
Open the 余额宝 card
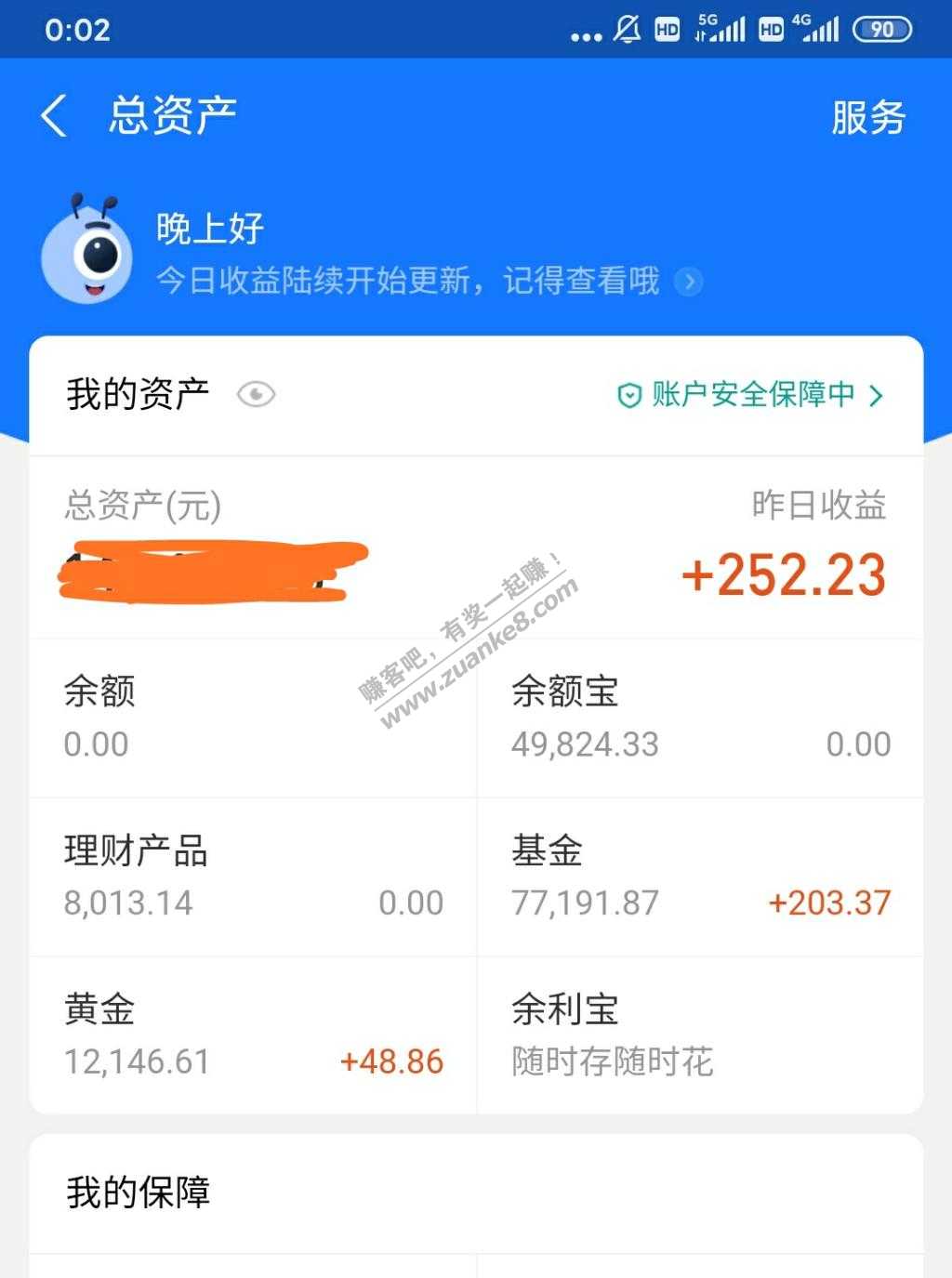[699, 718]
